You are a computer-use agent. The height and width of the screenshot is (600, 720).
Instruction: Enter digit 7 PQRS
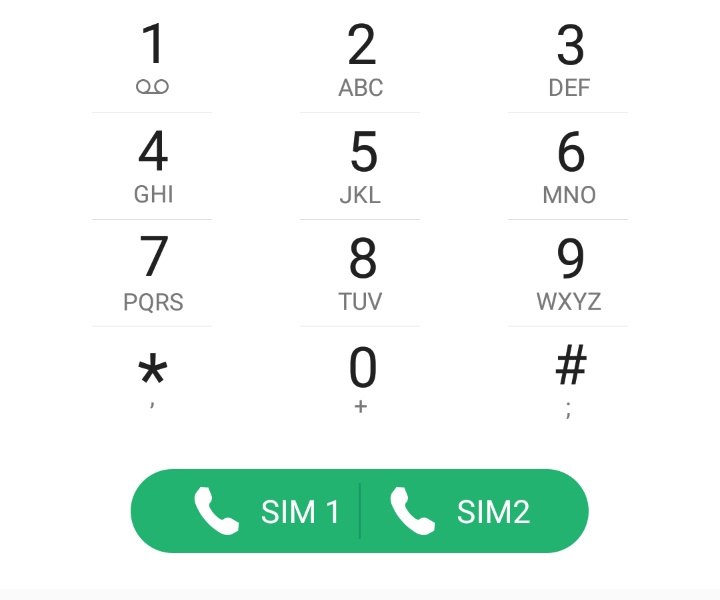pyautogui.click(x=152, y=273)
